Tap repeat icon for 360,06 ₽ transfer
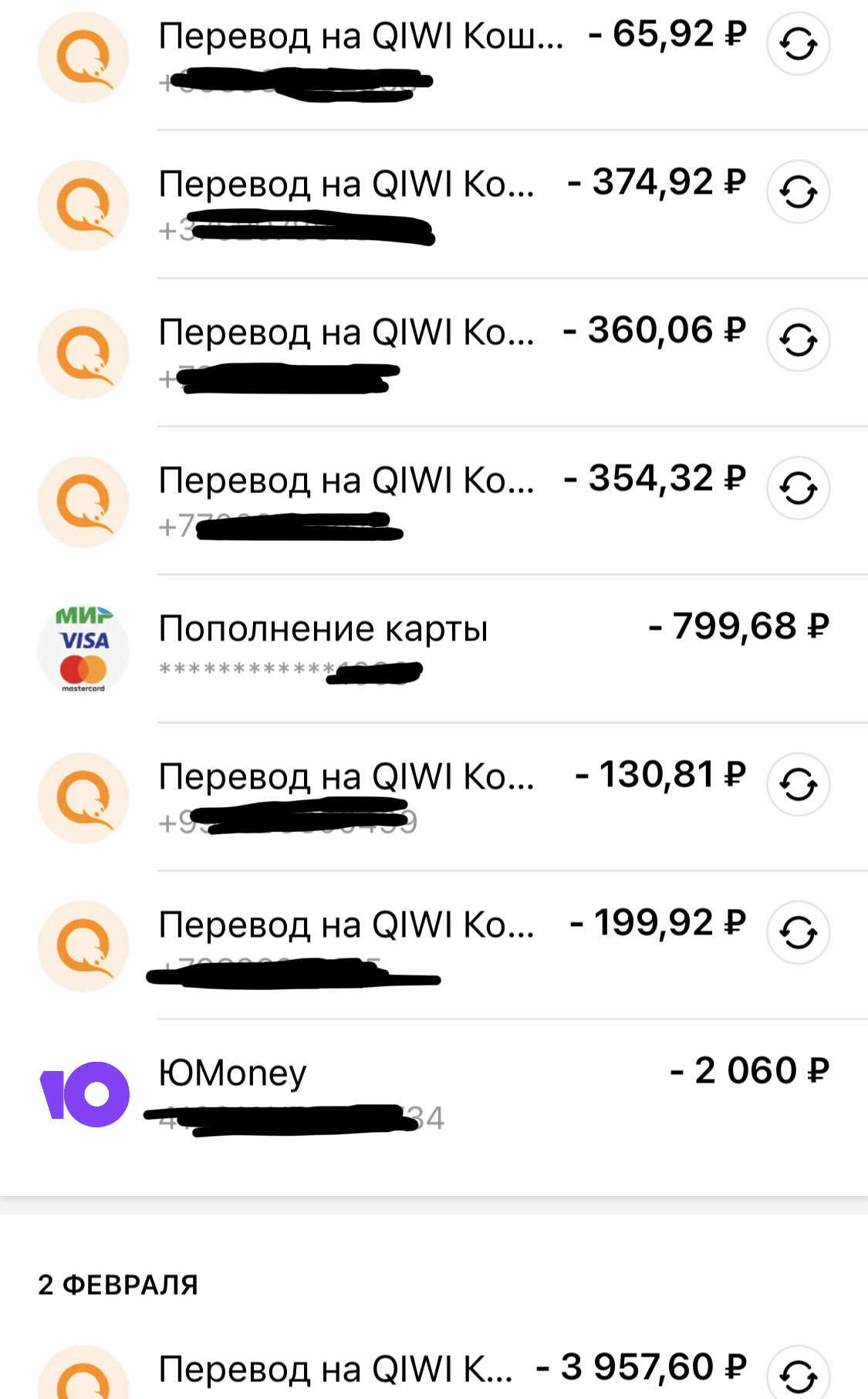The width and height of the screenshot is (868, 1399). 798,340
